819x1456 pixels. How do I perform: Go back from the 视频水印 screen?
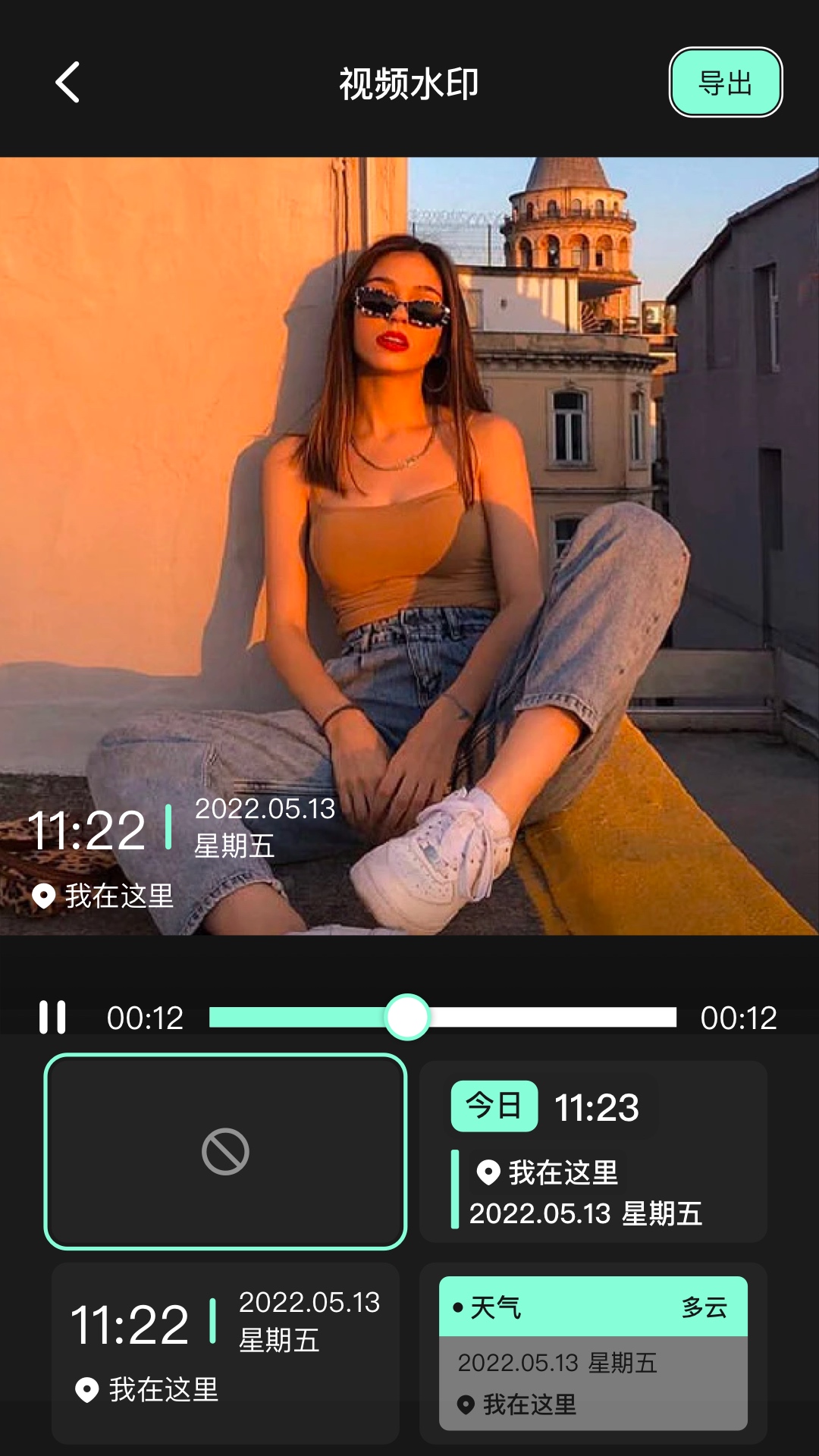click(67, 83)
